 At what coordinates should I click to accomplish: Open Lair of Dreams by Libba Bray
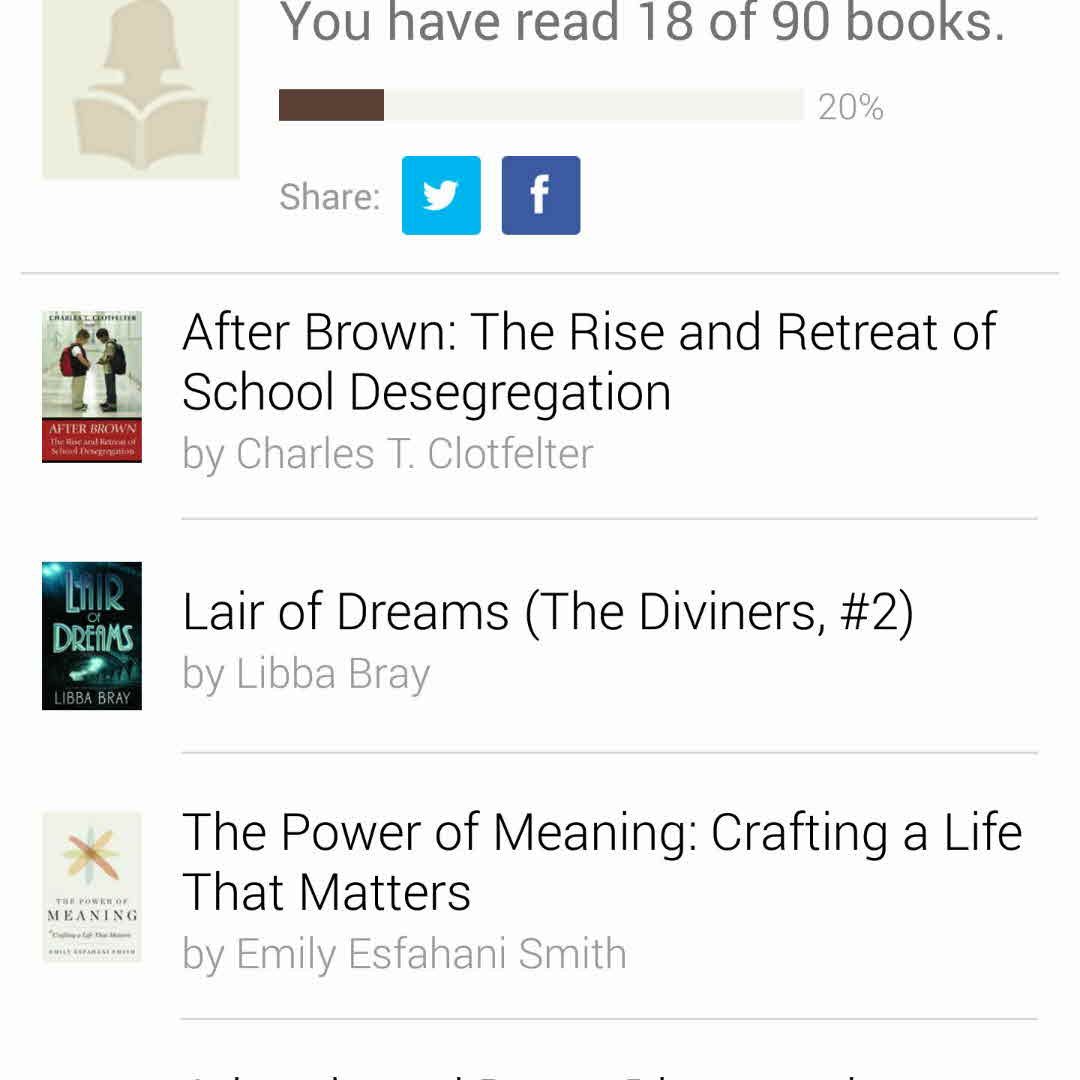[547, 612]
